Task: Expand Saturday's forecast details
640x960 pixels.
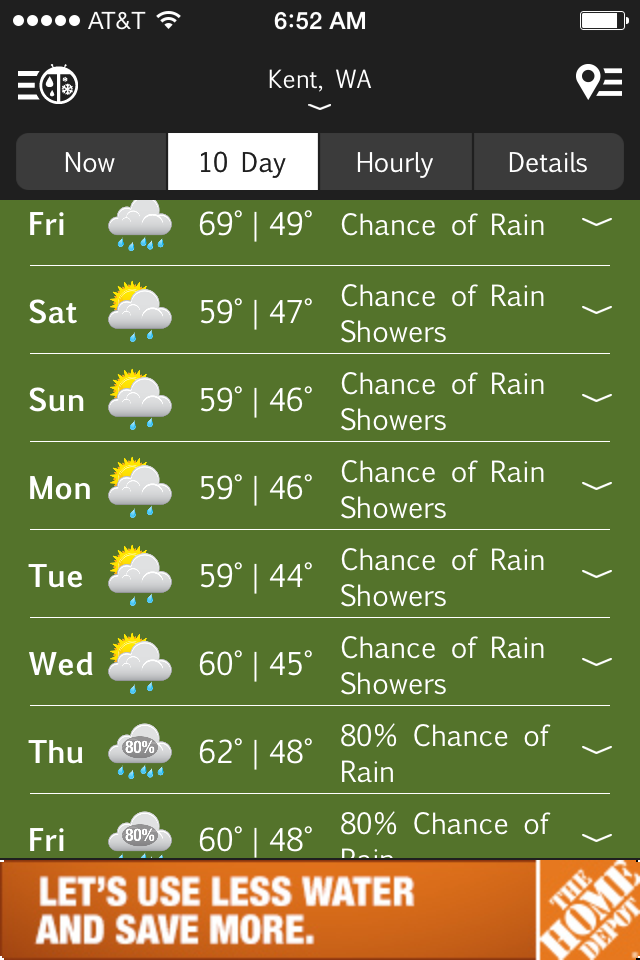Action: point(596,310)
